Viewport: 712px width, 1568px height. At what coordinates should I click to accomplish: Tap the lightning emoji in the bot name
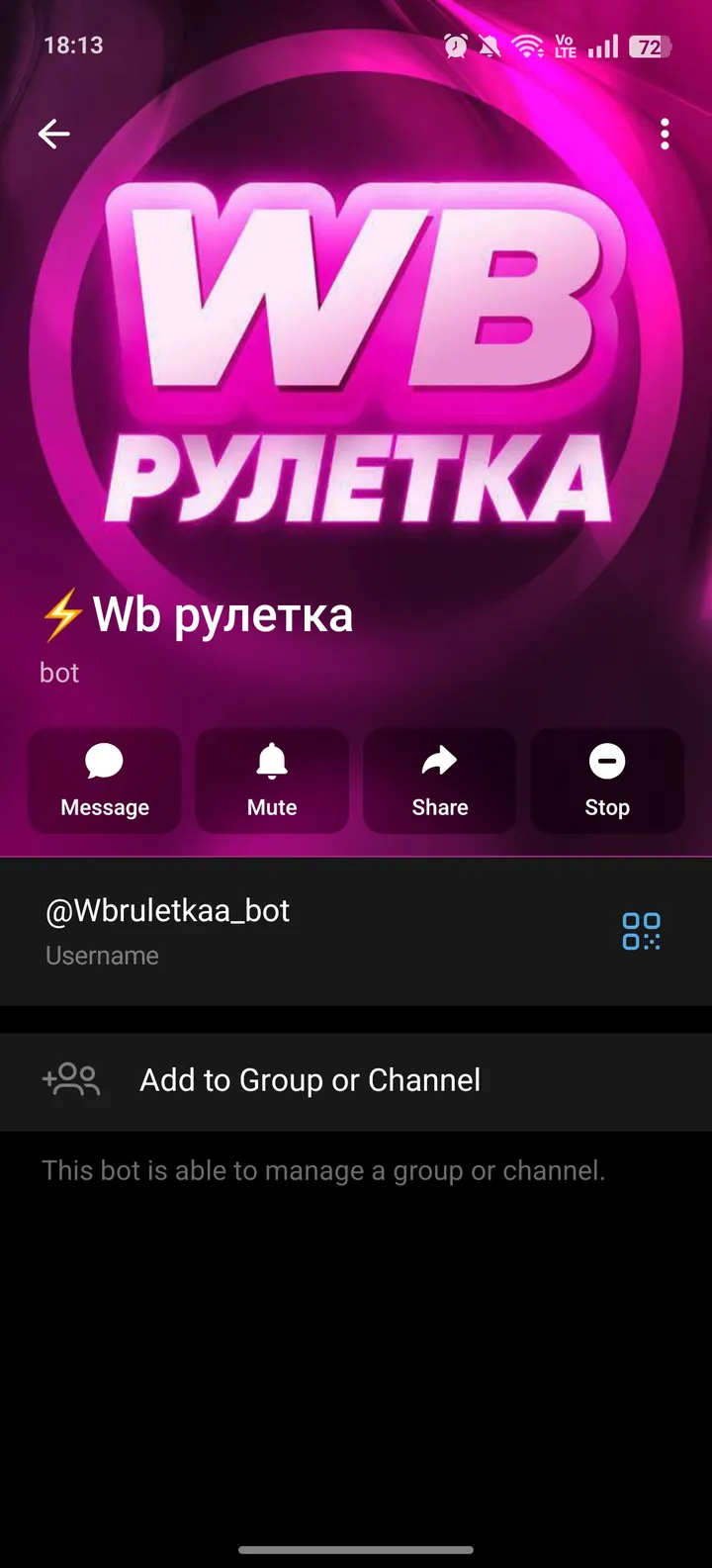pos(57,614)
